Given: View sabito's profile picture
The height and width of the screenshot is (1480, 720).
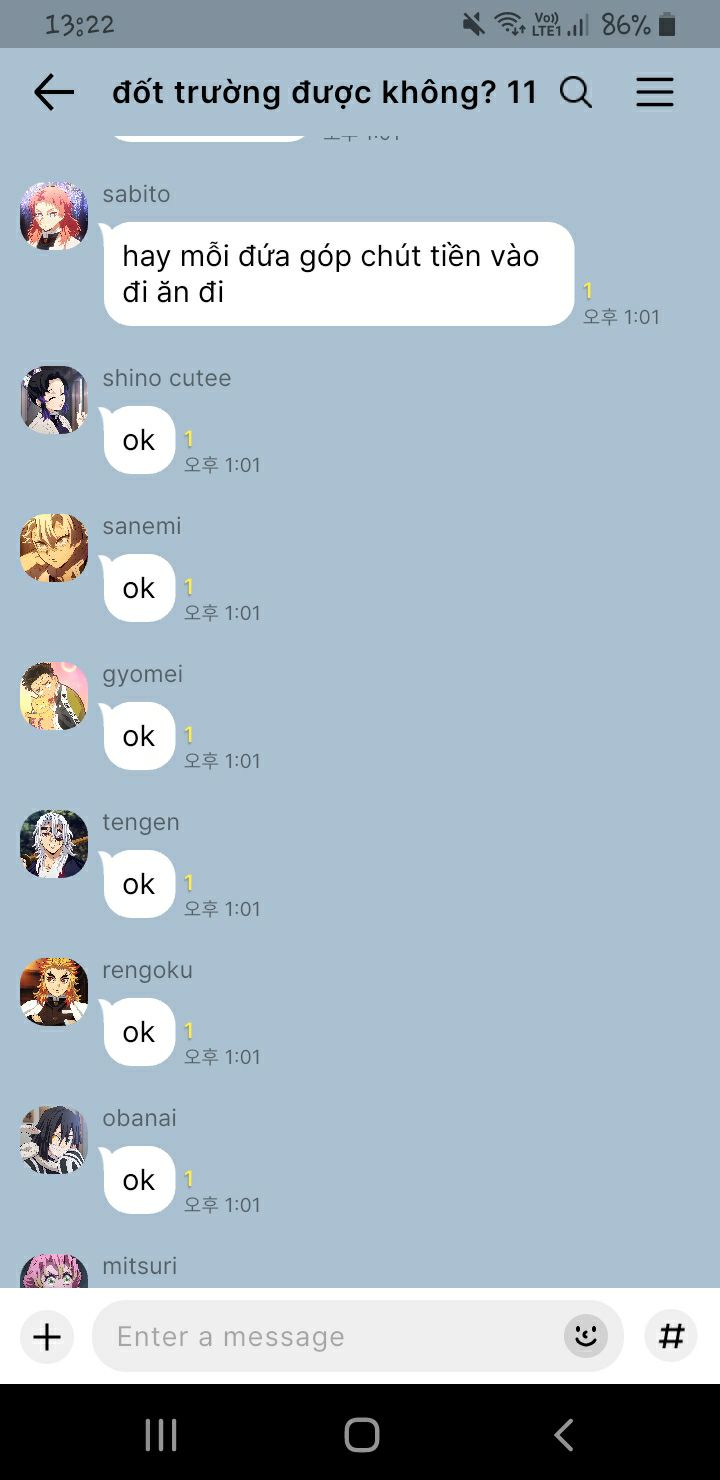Looking at the screenshot, I should pyautogui.click(x=54, y=216).
